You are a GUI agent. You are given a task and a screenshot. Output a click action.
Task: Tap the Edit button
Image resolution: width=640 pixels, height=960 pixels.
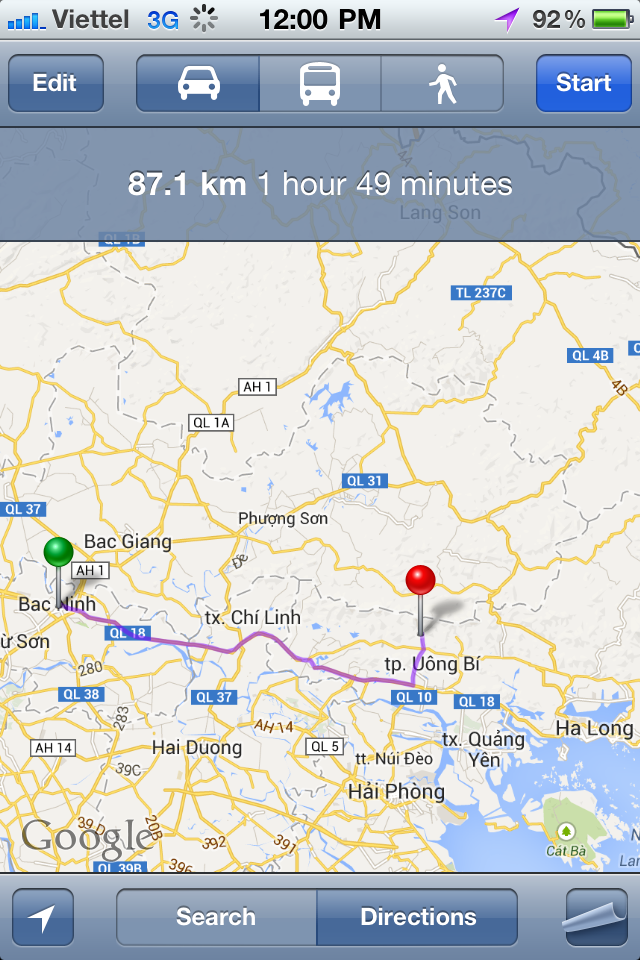click(x=55, y=83)
